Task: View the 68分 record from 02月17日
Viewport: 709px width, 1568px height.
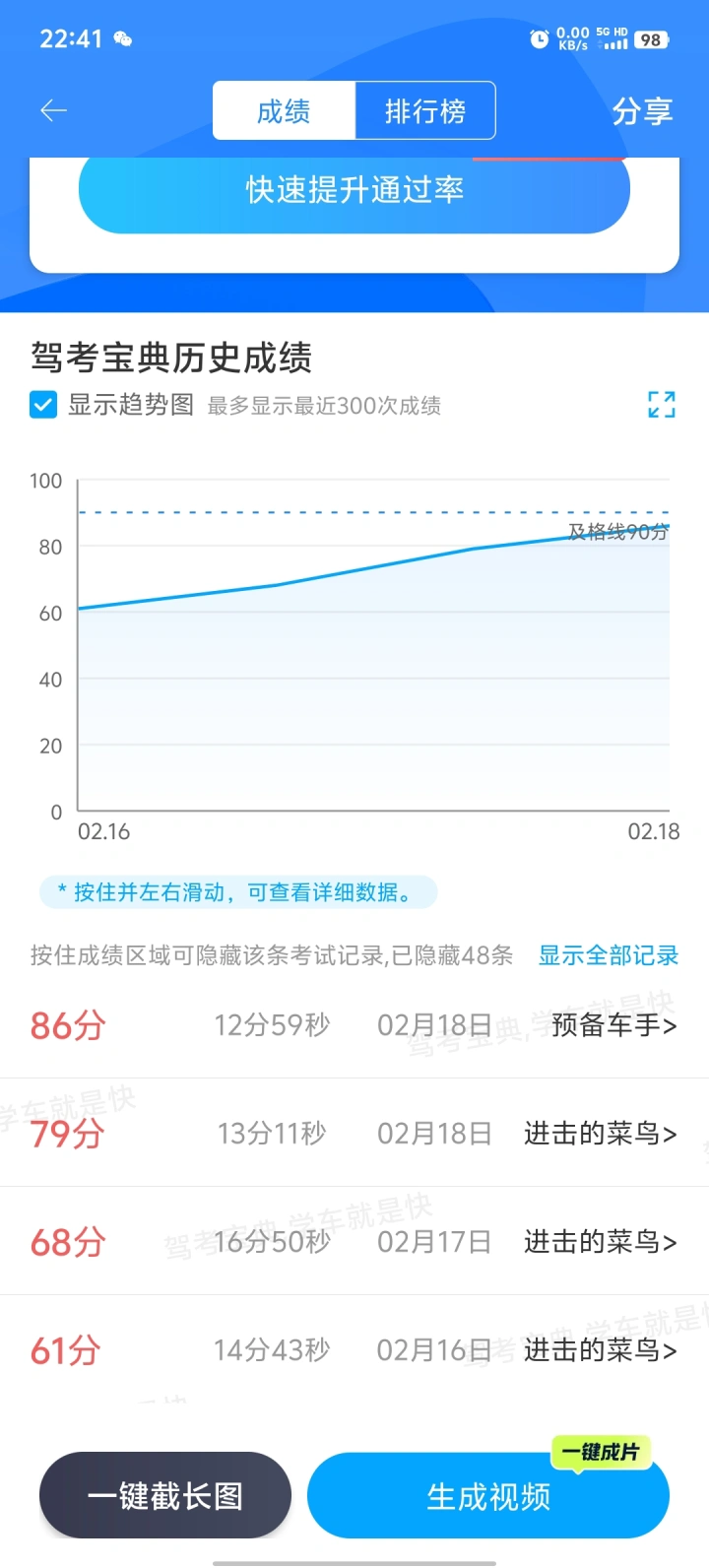Action: click(x=354, y=1242)
